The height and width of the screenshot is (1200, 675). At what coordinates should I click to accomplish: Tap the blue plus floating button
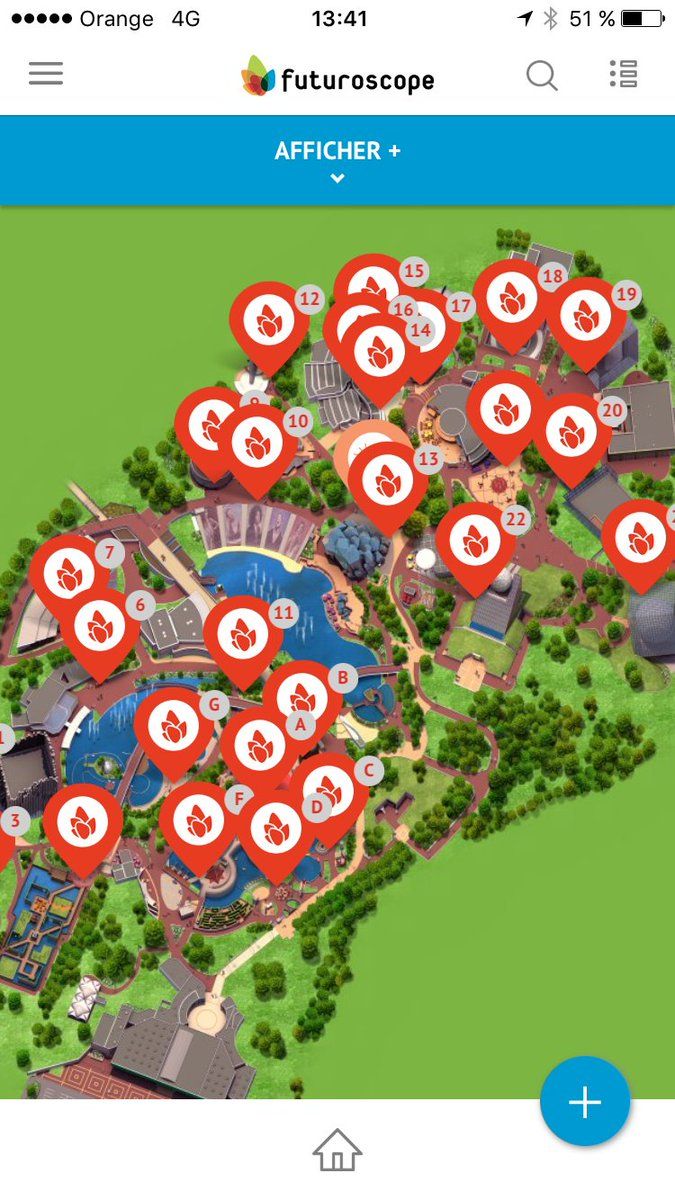(x=585, y=1101)
